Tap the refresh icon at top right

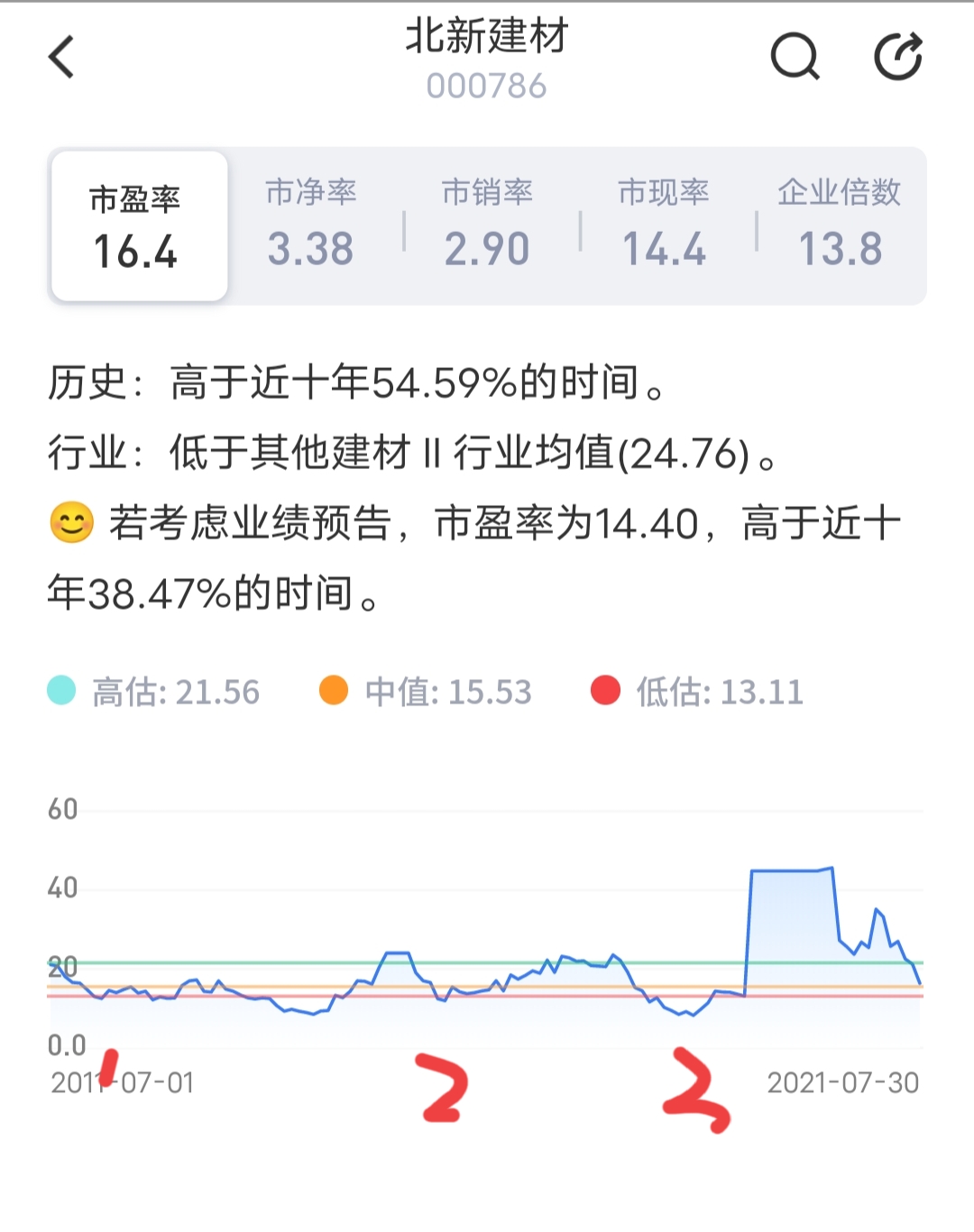[898, 56]
